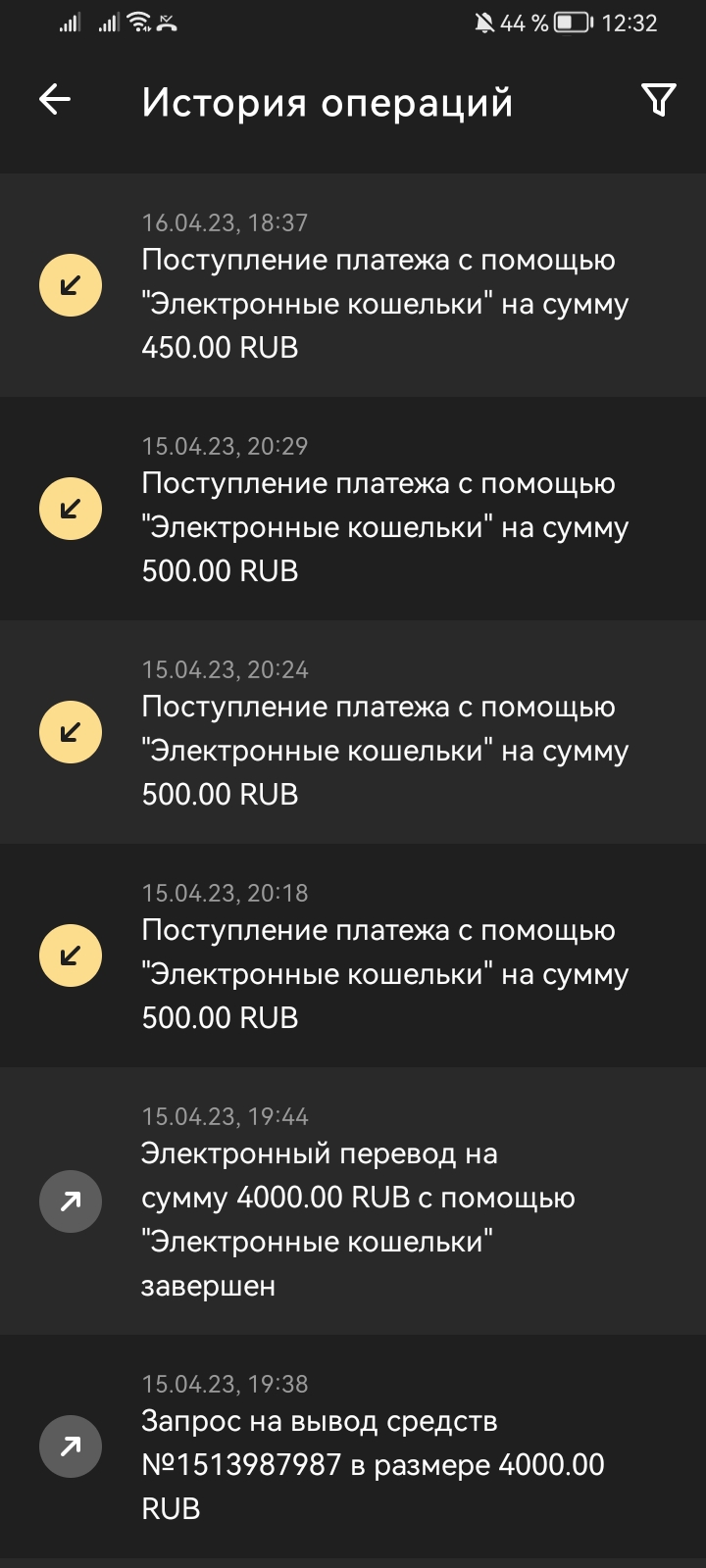The width and height of the screenshot is (706, 1568).
Task: Tap the incoming payment icon for 450.00 RUB
Action: pos(70,284)
